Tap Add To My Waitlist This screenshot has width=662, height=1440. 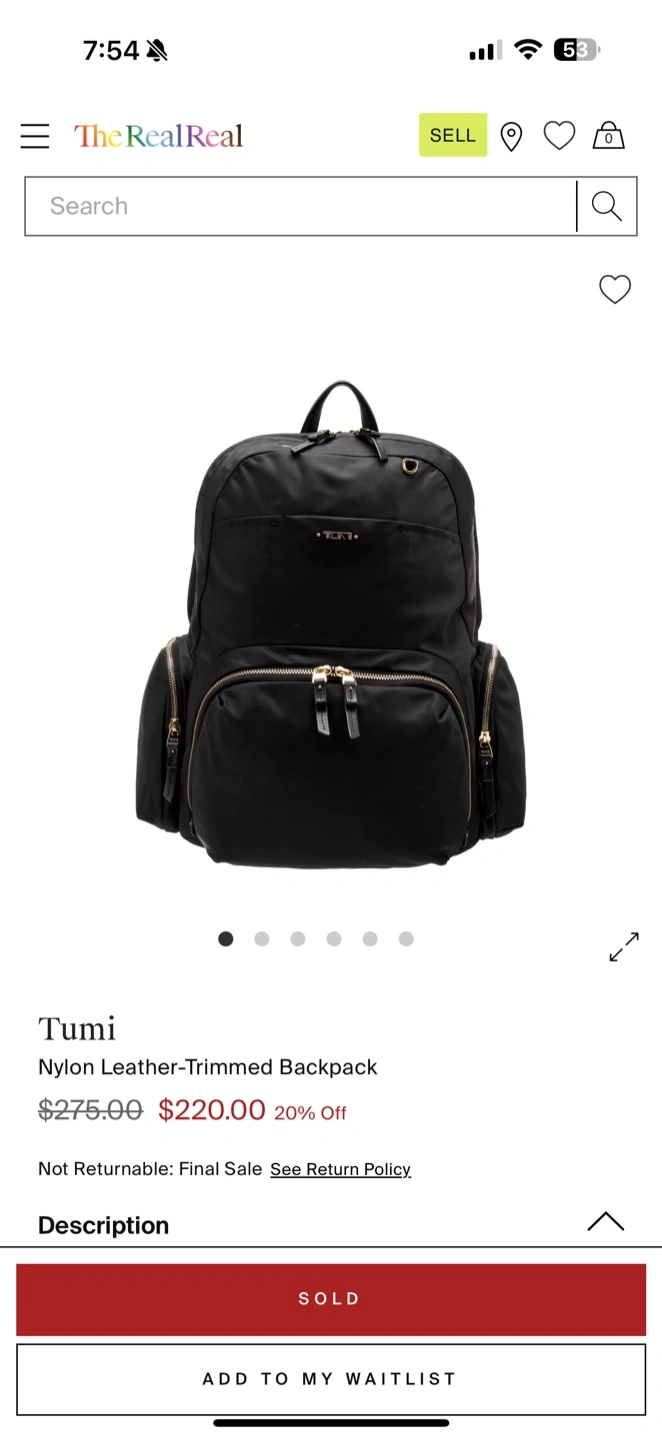pyautogui.click(x=331, y=1379)
